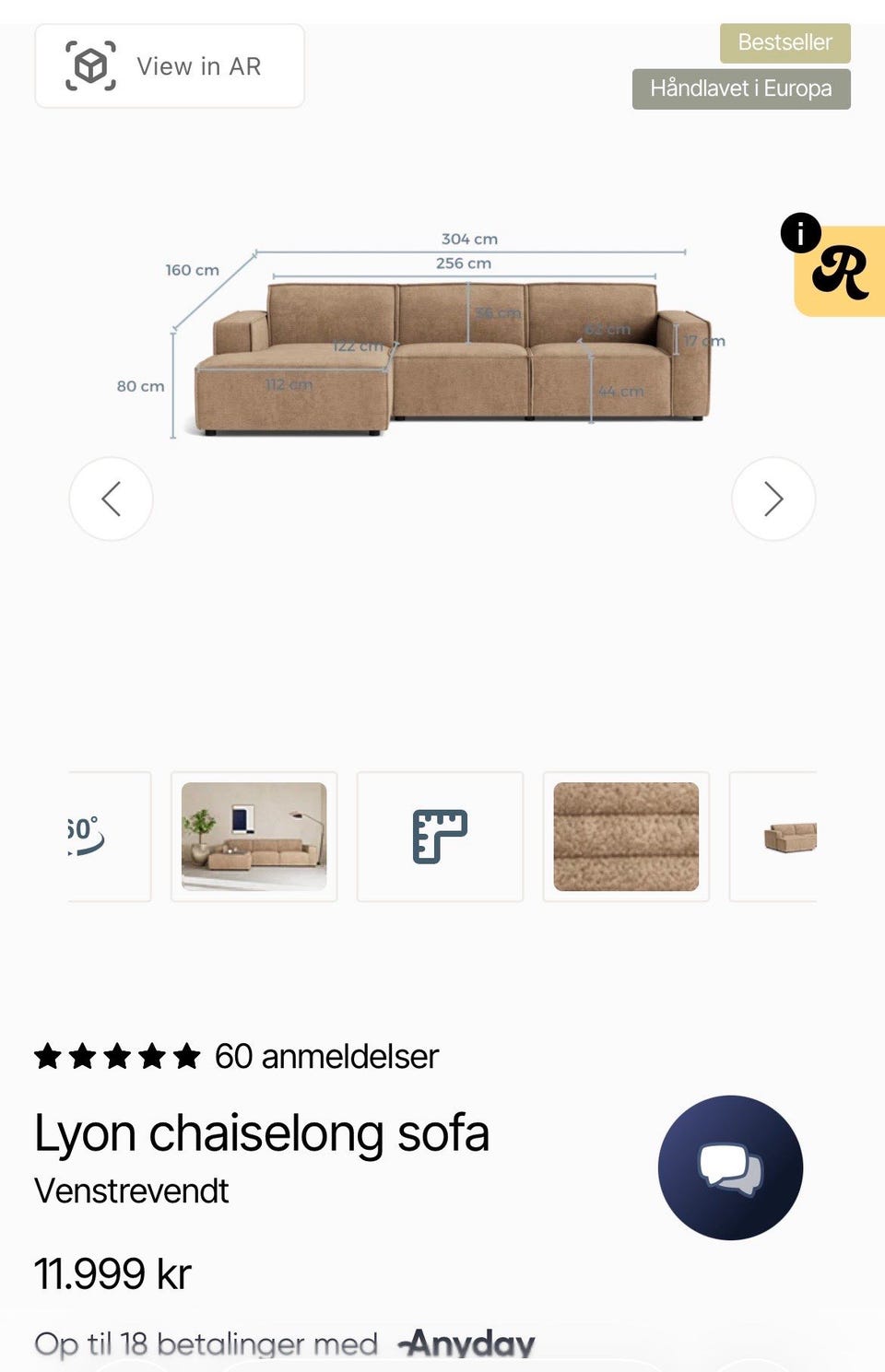Click the fifth rating star
The width and height of the screenshot is (885, 1372).
pyautogui.click(x=184, y=1056)
